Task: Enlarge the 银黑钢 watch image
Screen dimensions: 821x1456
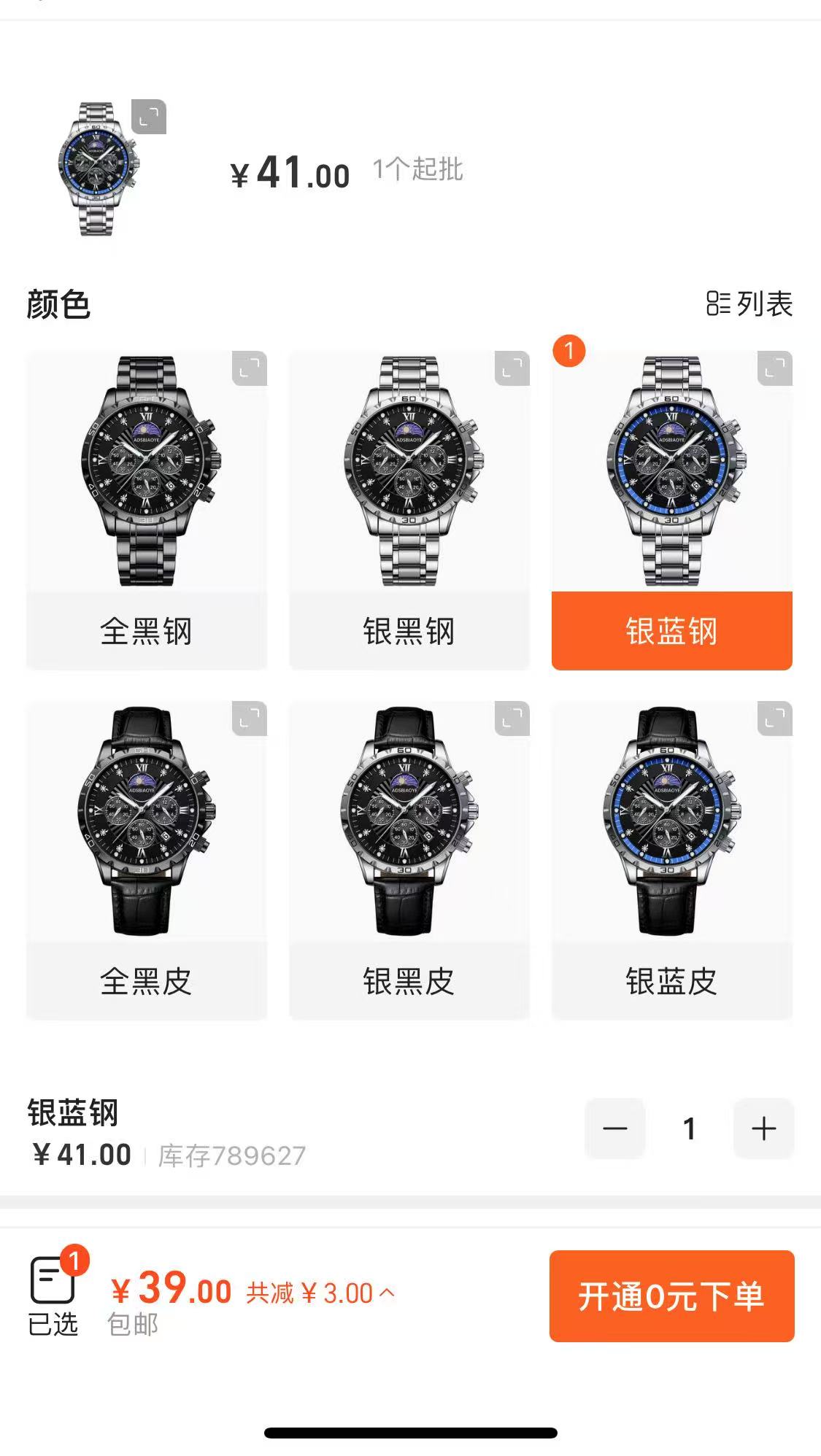Action: pos(512,368)
